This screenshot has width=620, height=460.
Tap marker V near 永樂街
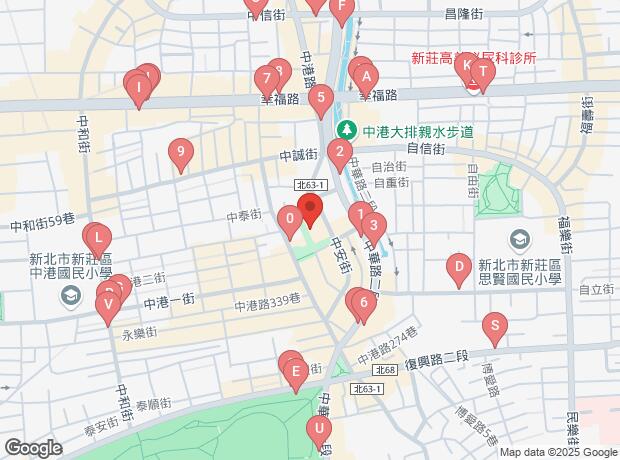[x=107, y=304]
